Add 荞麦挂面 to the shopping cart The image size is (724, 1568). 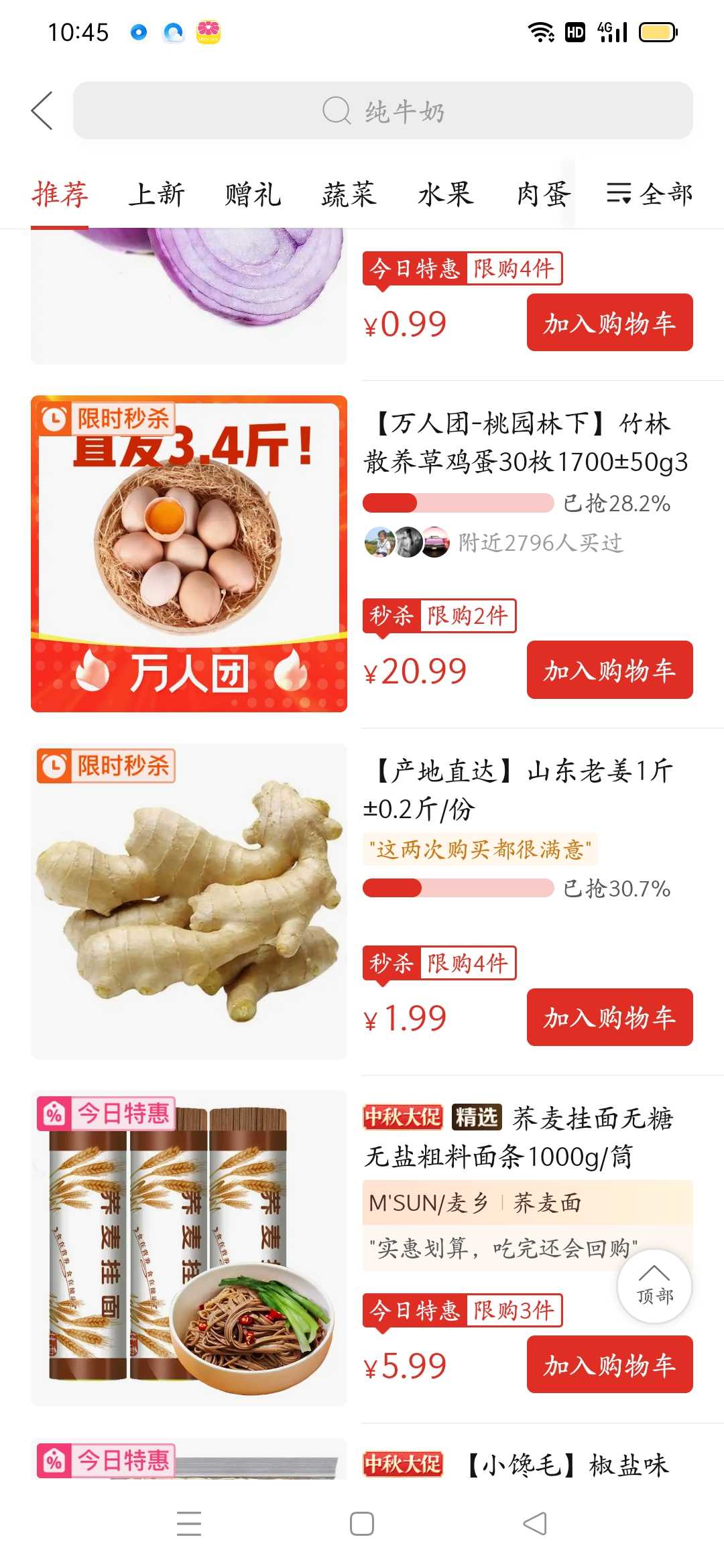(609, 1364)
